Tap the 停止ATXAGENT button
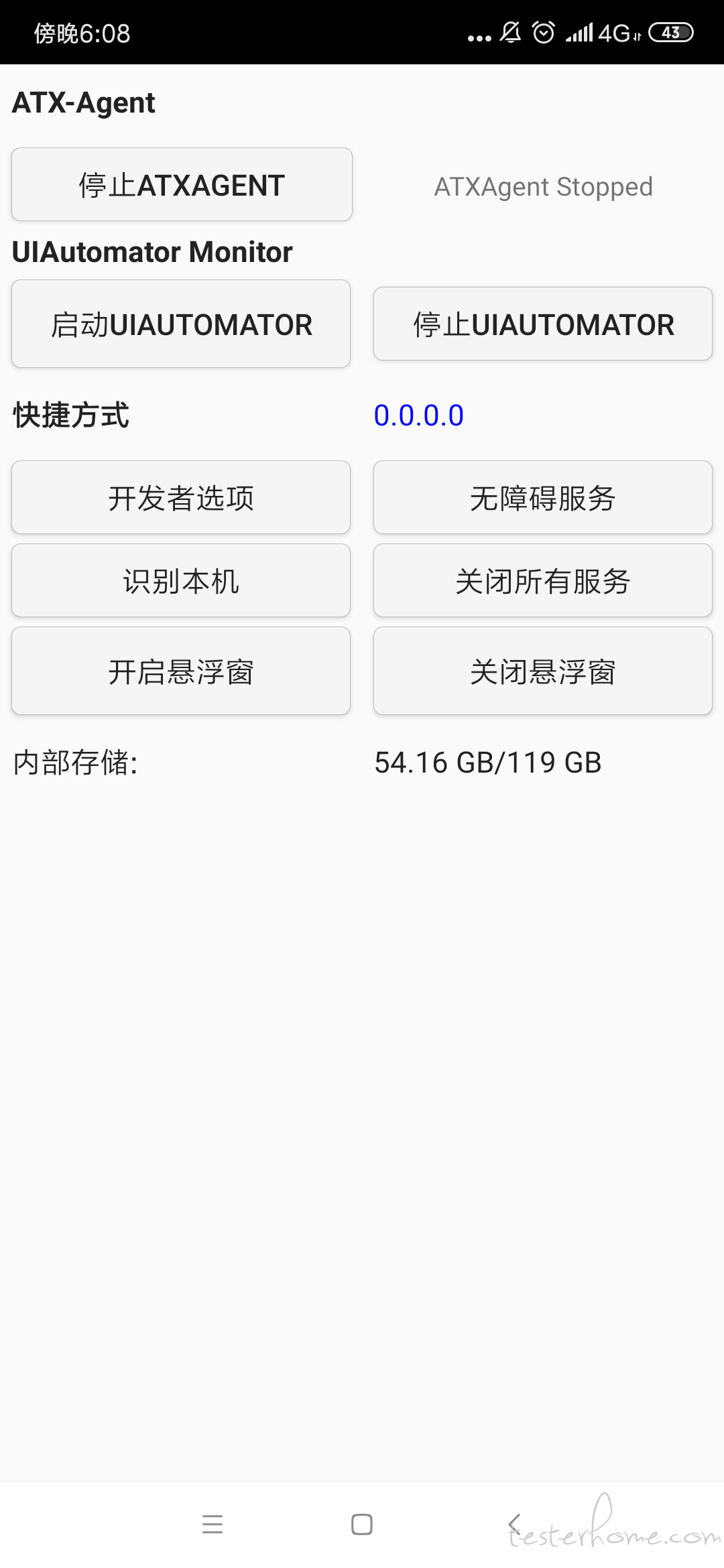Screen dimensions: 724x1568 (x=182, y=184)
